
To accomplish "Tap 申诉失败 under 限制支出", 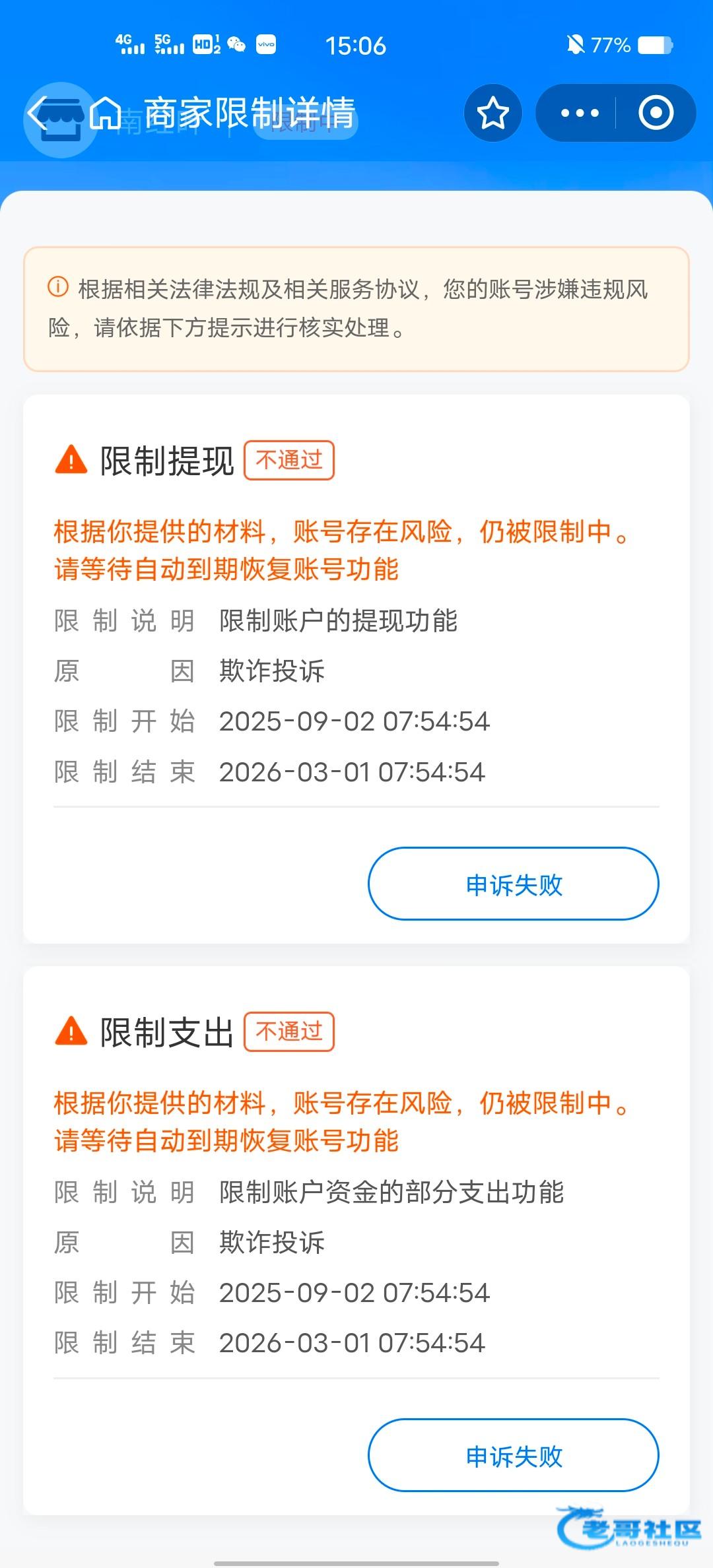I will [x=513, y=1455].
